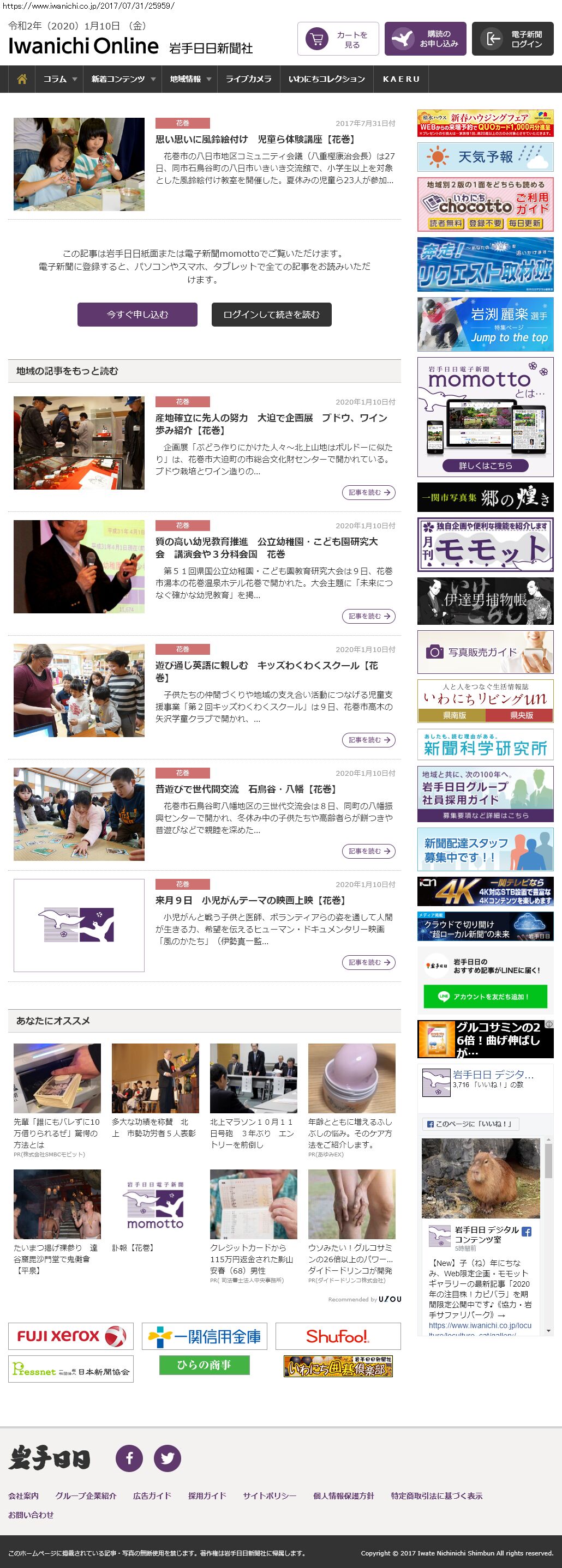Tap 今すぐ申し込む button

(137, 315)
